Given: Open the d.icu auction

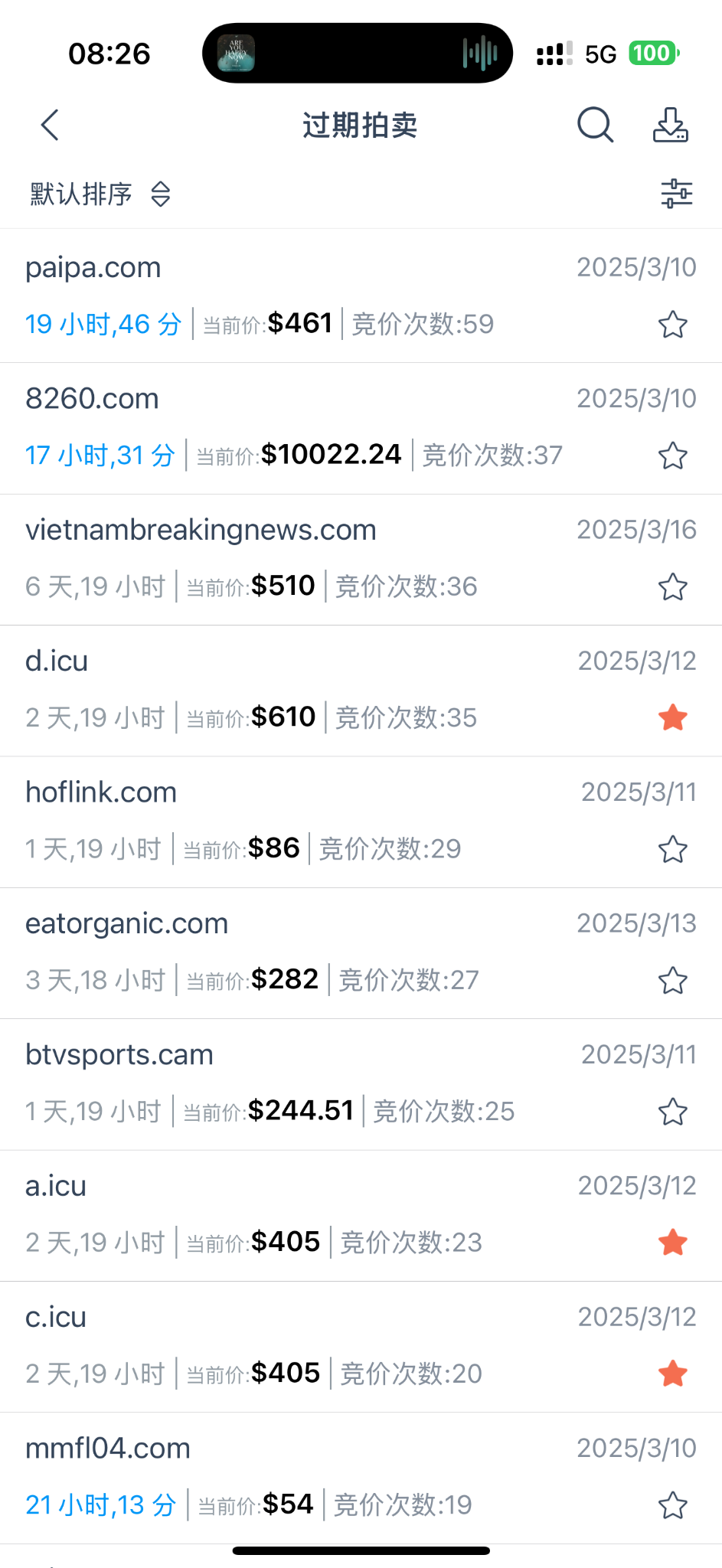Looking at the screenshot, I should point(57,661).
